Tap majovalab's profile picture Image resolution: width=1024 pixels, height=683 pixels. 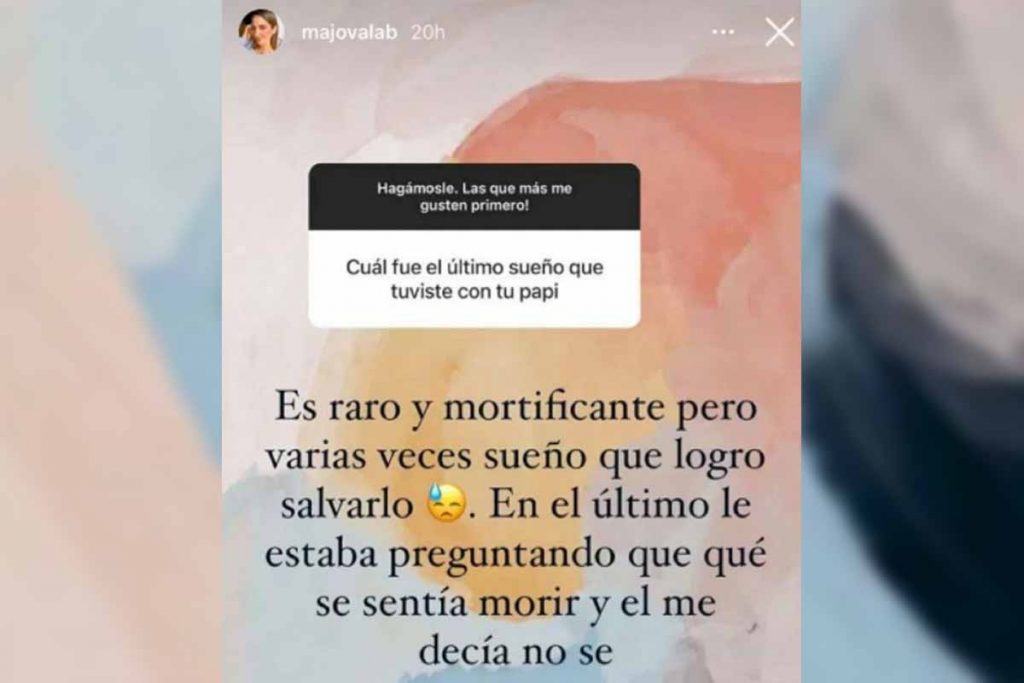pos(260,31)
